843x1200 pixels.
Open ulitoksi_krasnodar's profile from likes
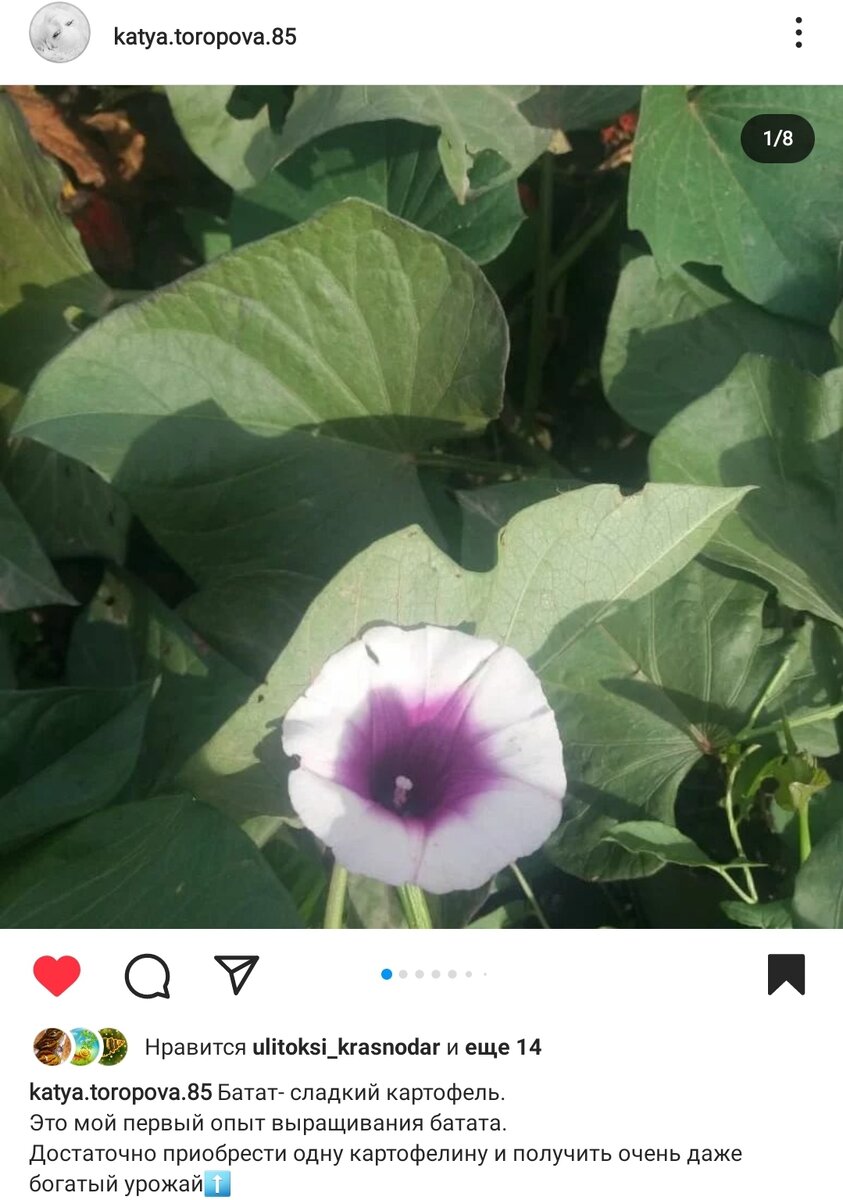click(346, 1047)
